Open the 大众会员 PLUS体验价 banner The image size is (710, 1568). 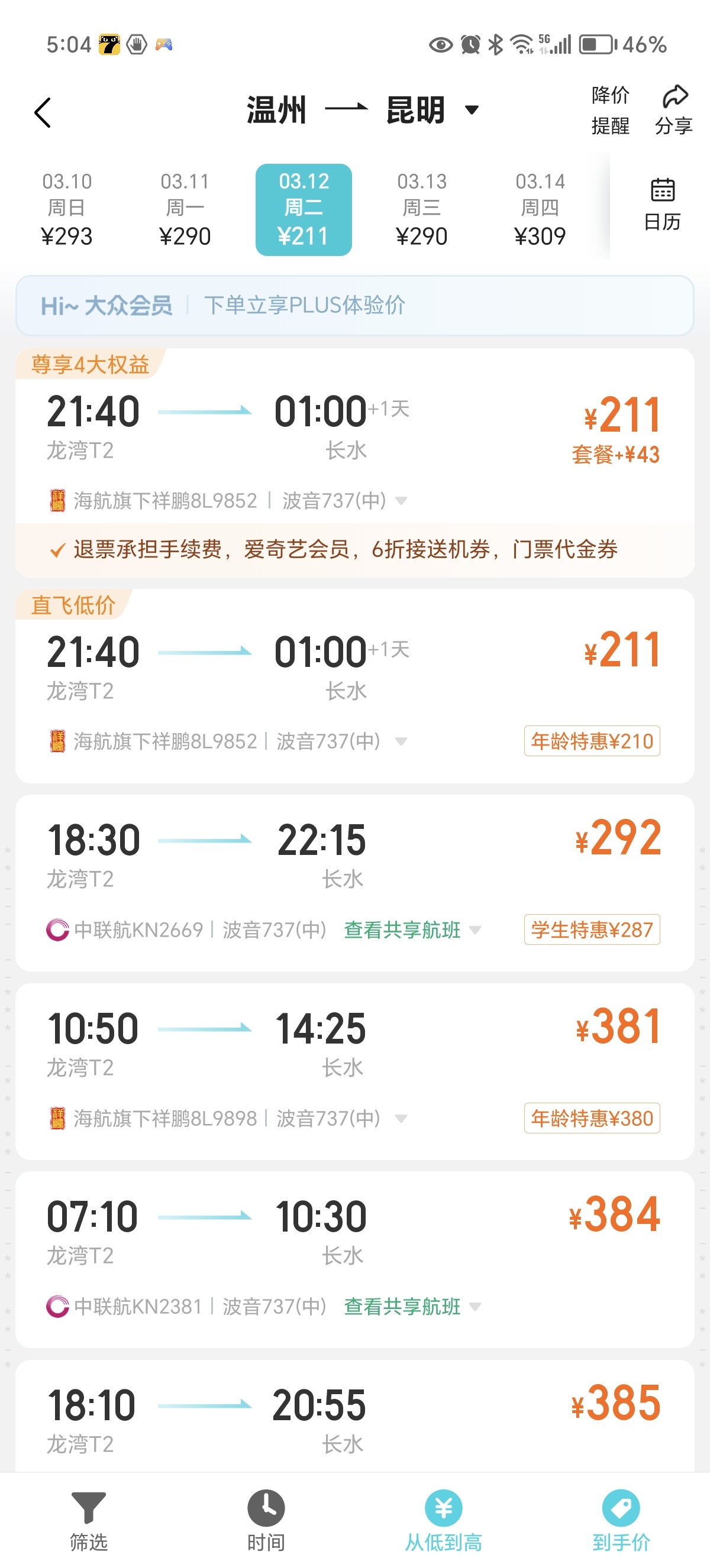point(354,306)
